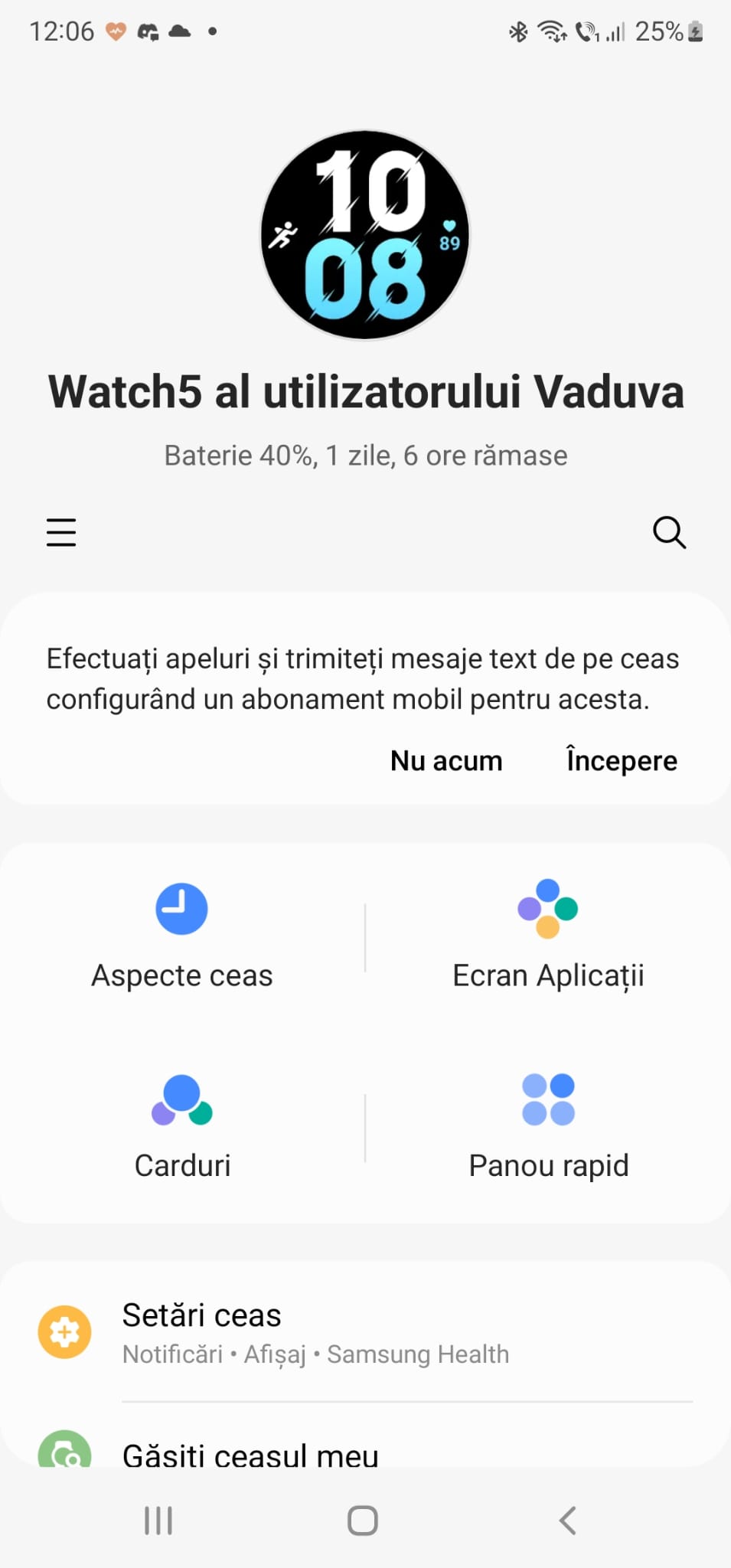The height and width of the screenshot is (1568, 731).
Task: Open the search magnifier icon
Action: pos(669,532)
